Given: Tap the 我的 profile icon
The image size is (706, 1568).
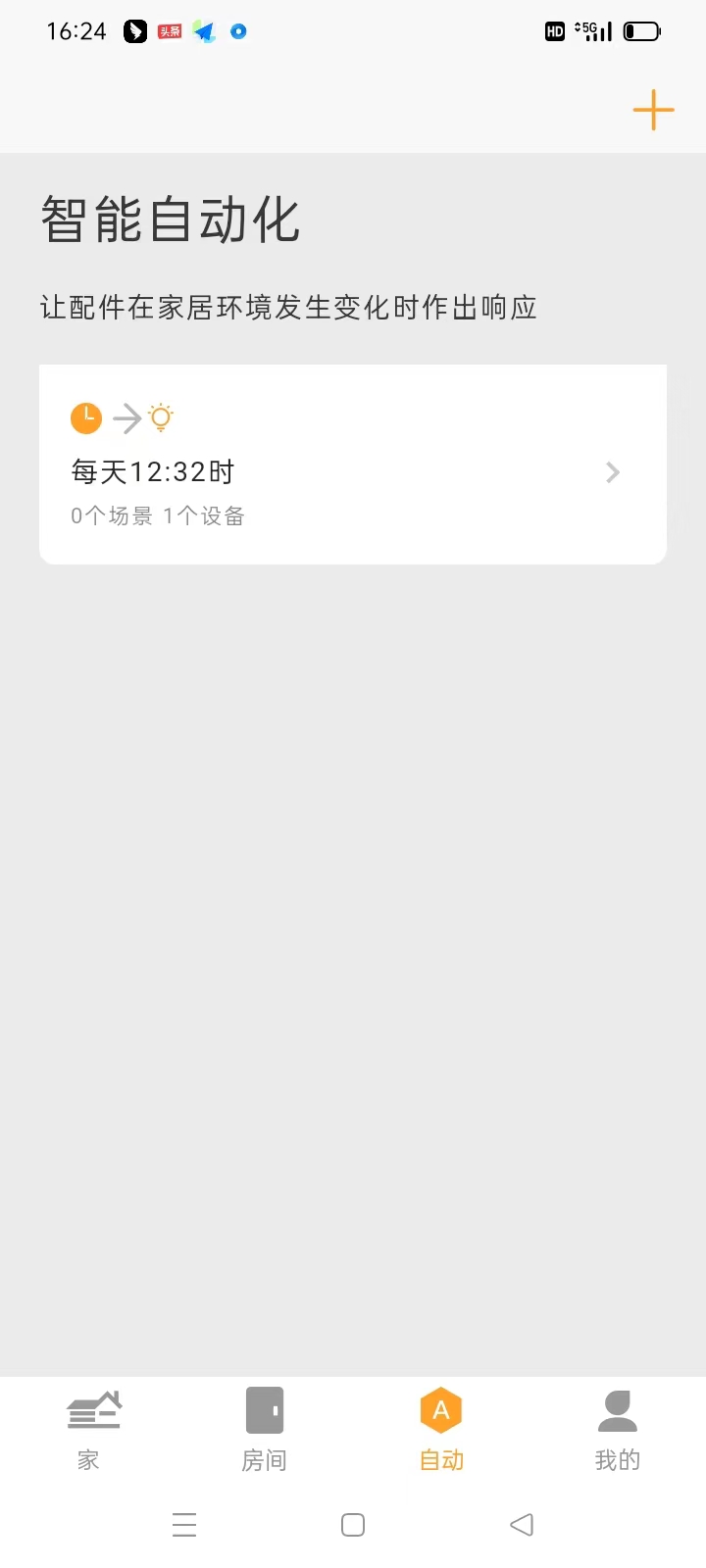Looking at the screenshot, I should tap(617, 1411).
